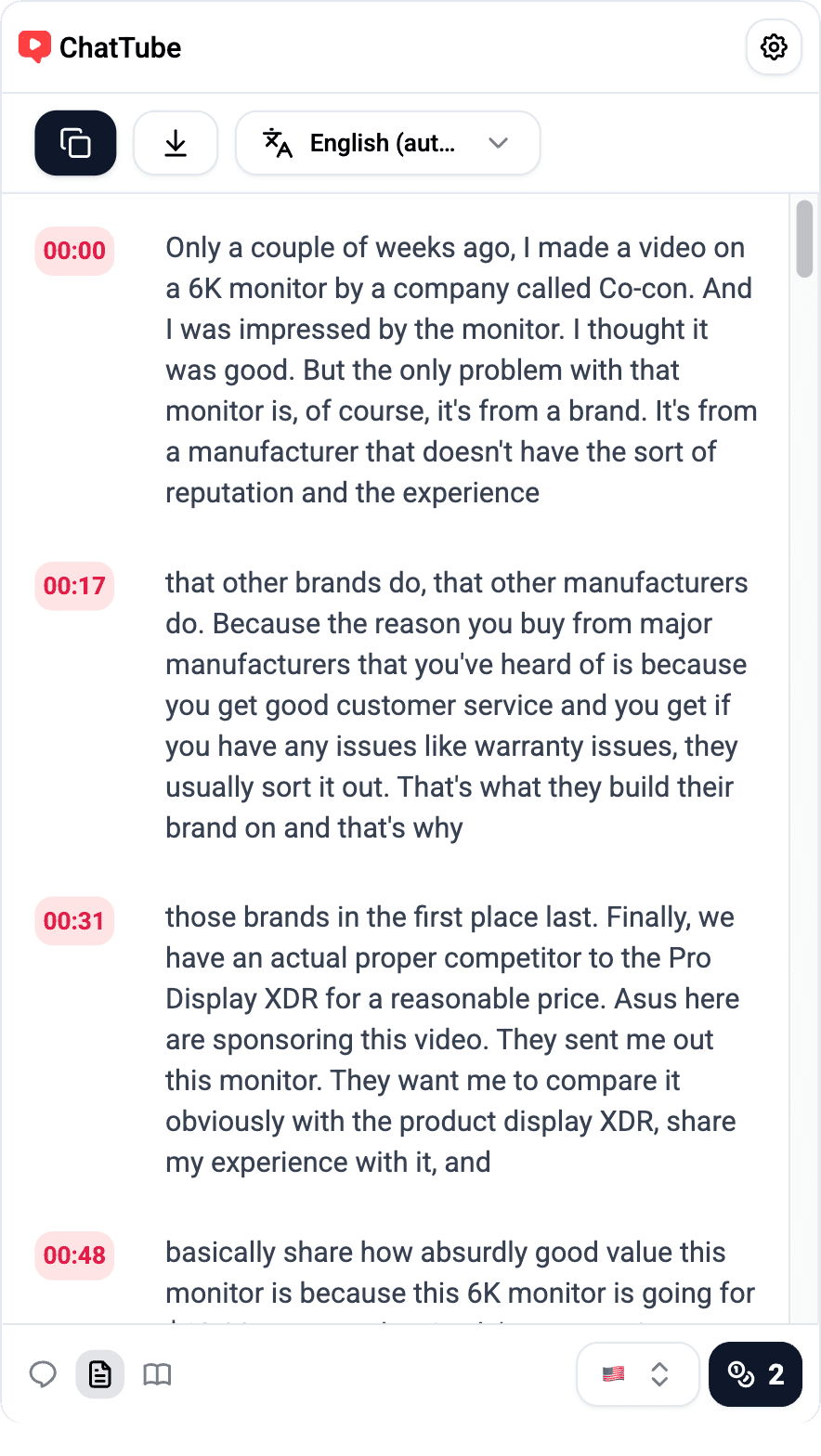
Task: Jump to timestamp 00:17
Action: (74, 586)
